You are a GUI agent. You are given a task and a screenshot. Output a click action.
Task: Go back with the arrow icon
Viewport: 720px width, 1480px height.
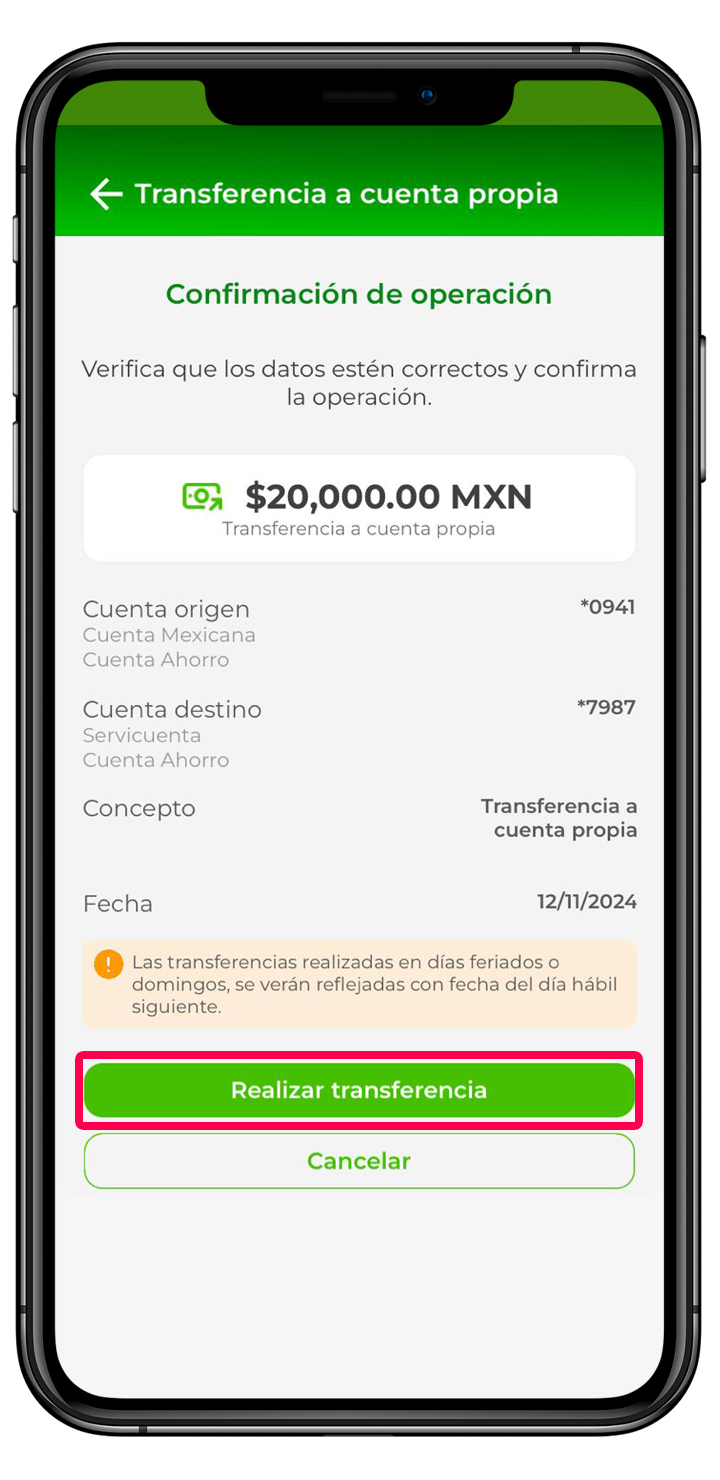click(106, 194)
